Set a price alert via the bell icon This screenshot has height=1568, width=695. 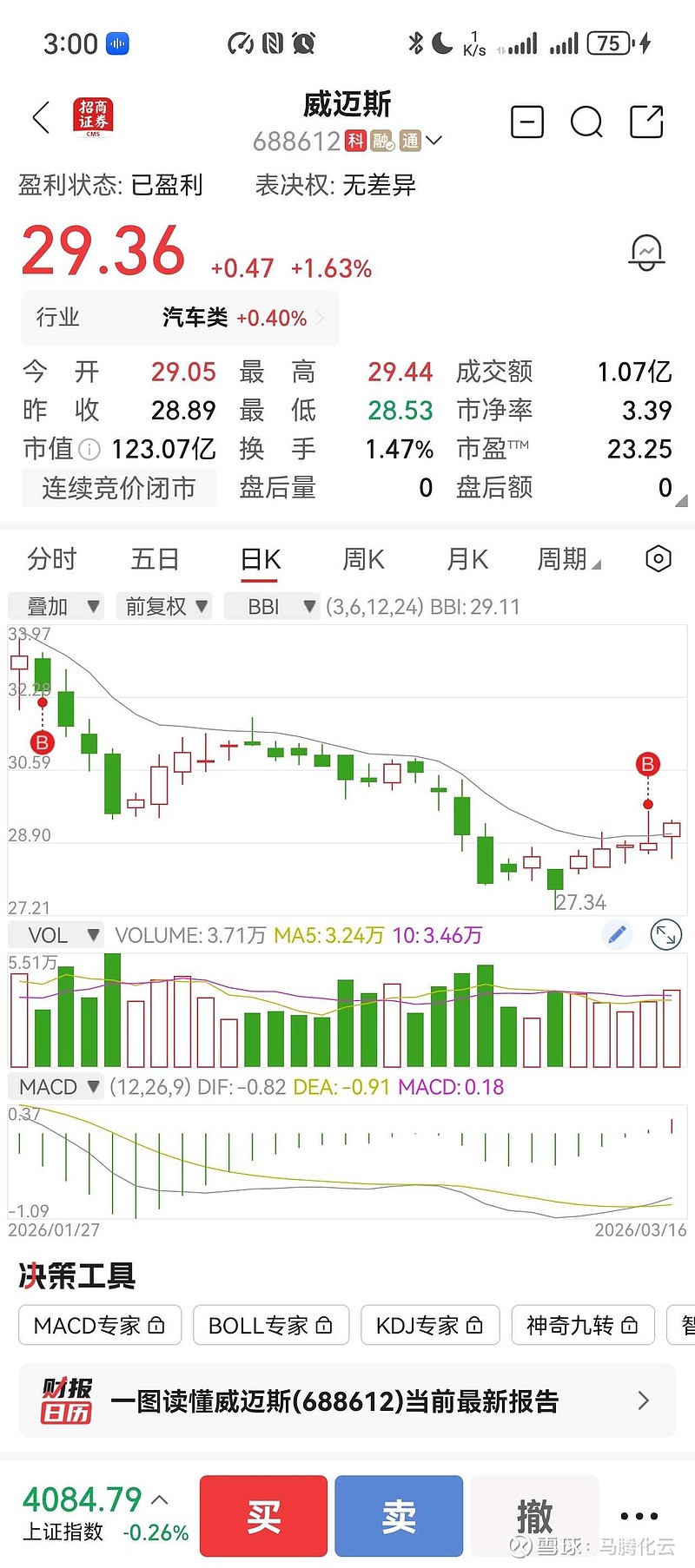647,252
